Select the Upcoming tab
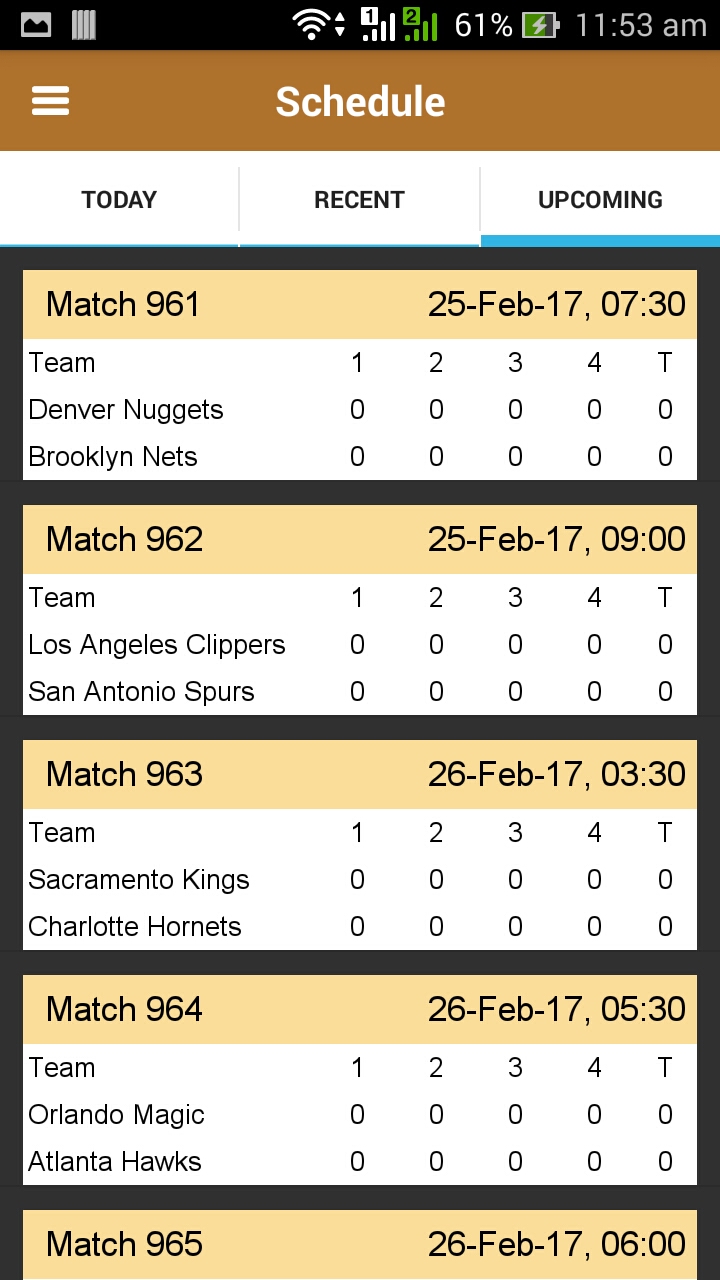This screenshot has width=720, height=1280. 600,200
